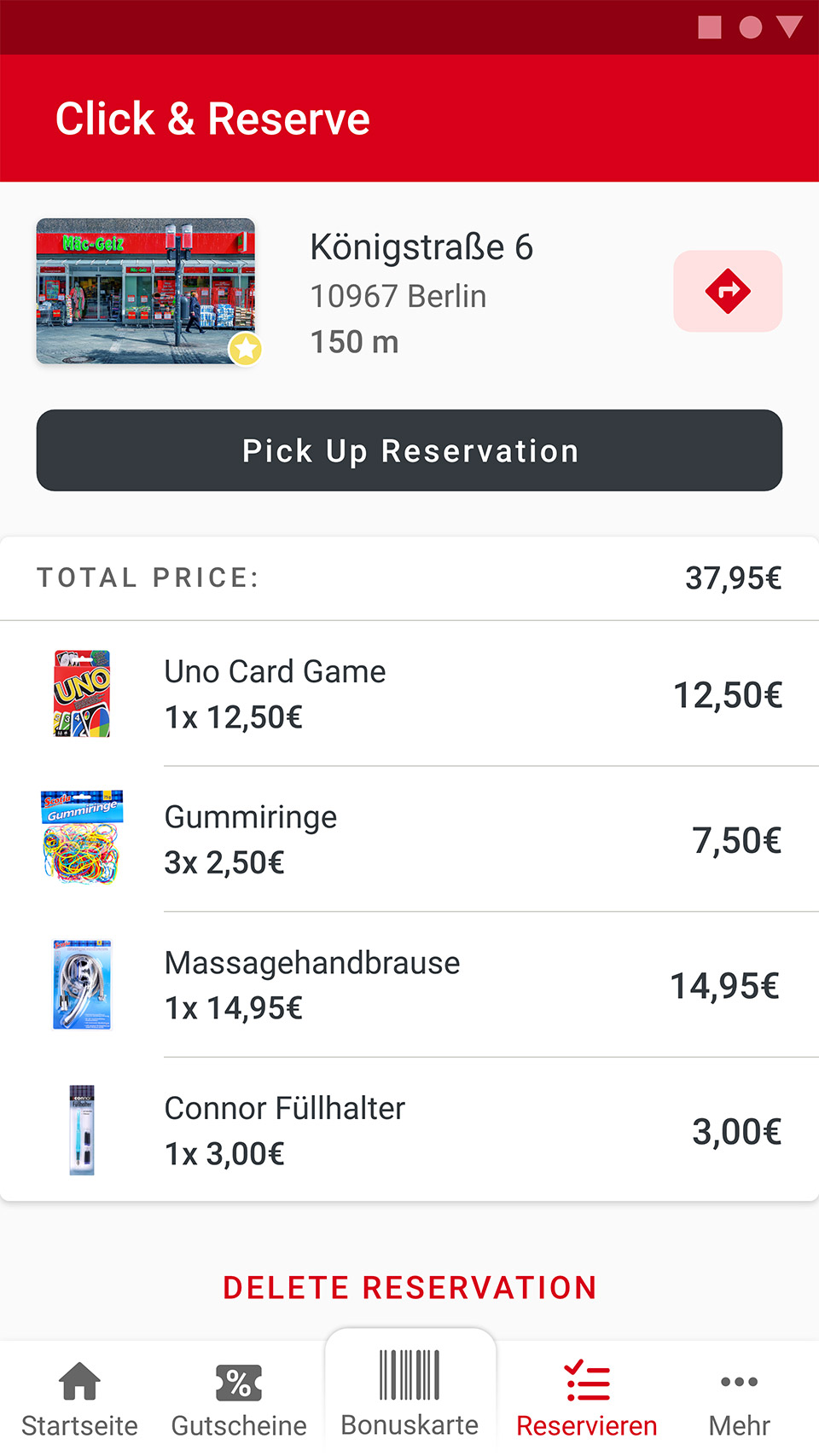Screen dimensions: 819x1456
Task: View the Gummiringe item
Action: click(x=409, y=840)
